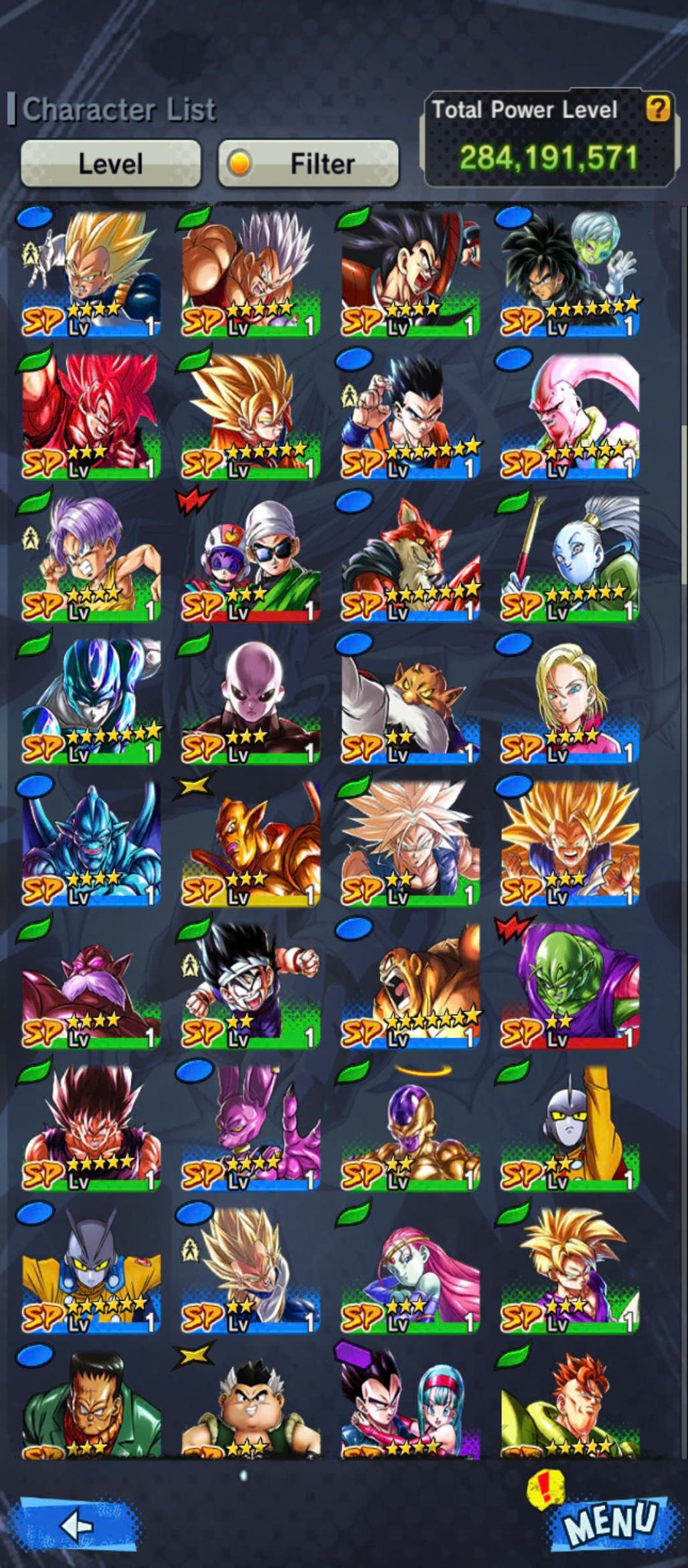Open the Filter options
The height and width of the screenshot is (1568, 688).
(x=309, y=163)
